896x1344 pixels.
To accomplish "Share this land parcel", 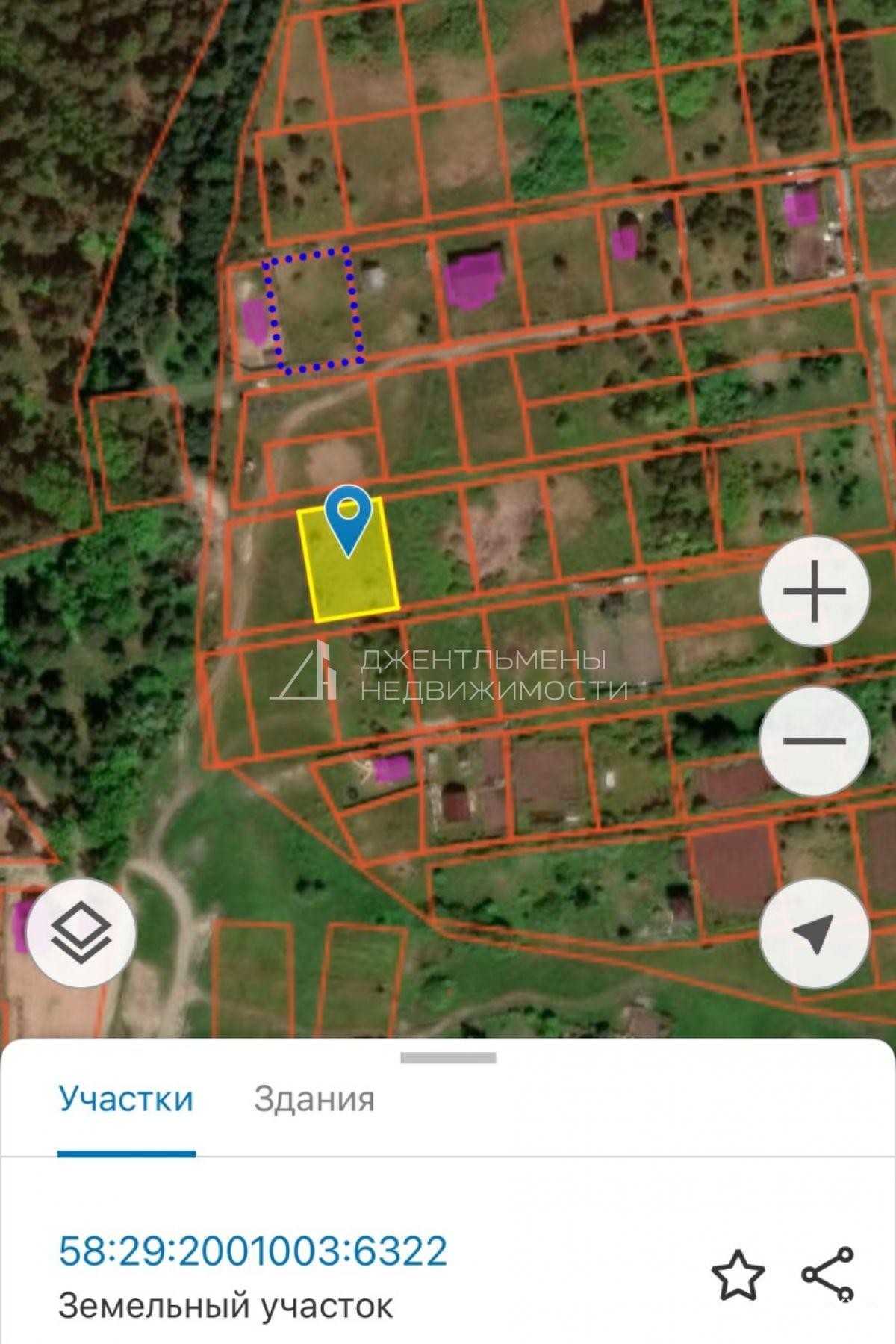I will pyautogui.click(x=828, y=1274).
